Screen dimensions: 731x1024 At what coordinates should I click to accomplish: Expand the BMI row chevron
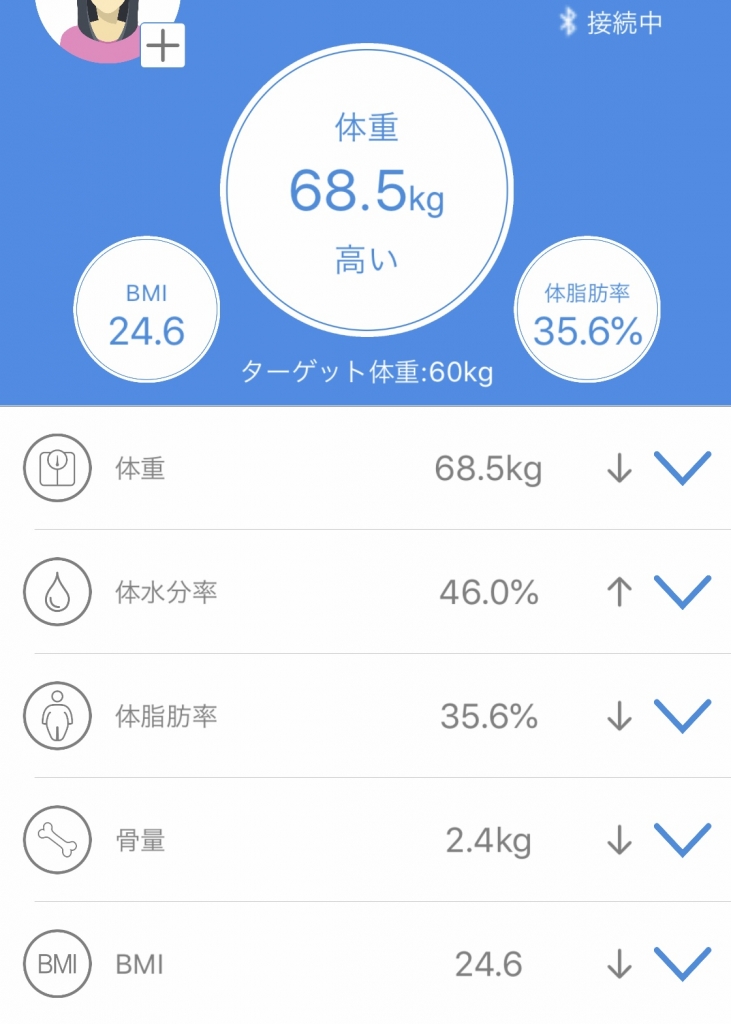pos(682,964)
